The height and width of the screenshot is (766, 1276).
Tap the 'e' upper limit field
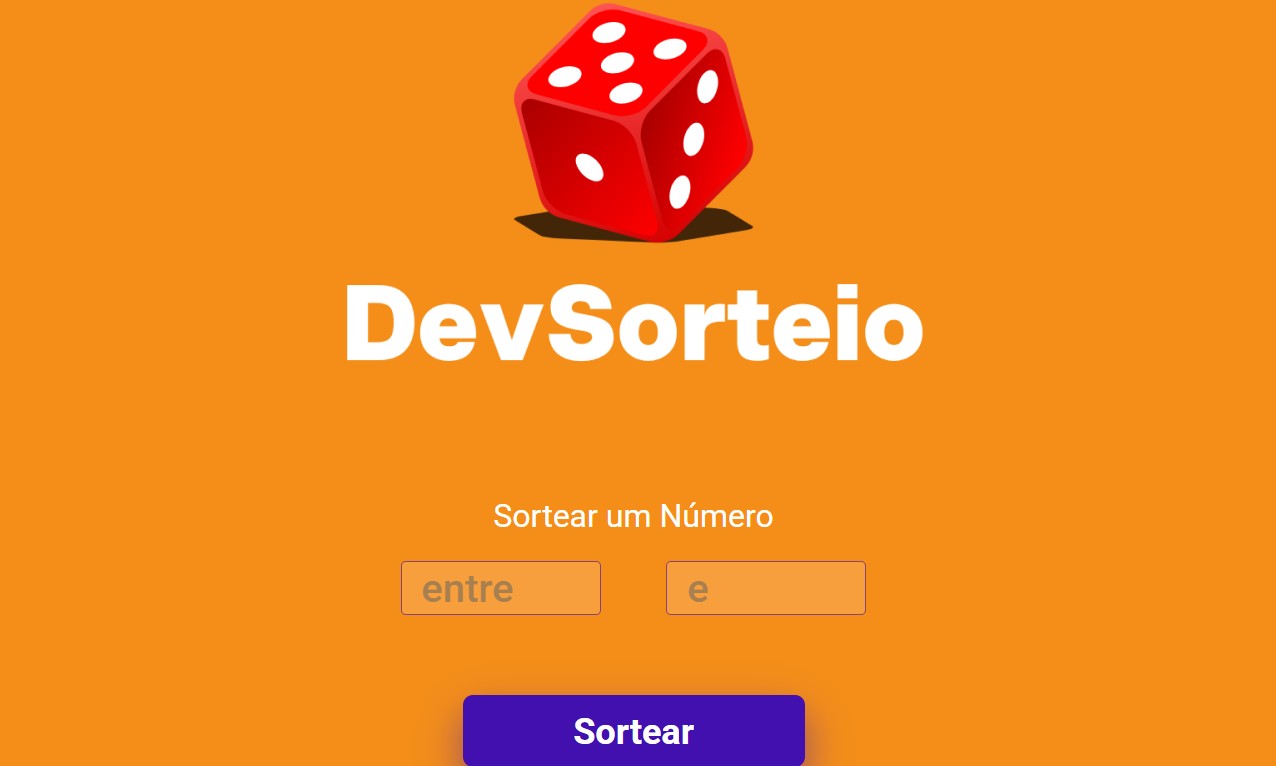(x=765, y=588)
